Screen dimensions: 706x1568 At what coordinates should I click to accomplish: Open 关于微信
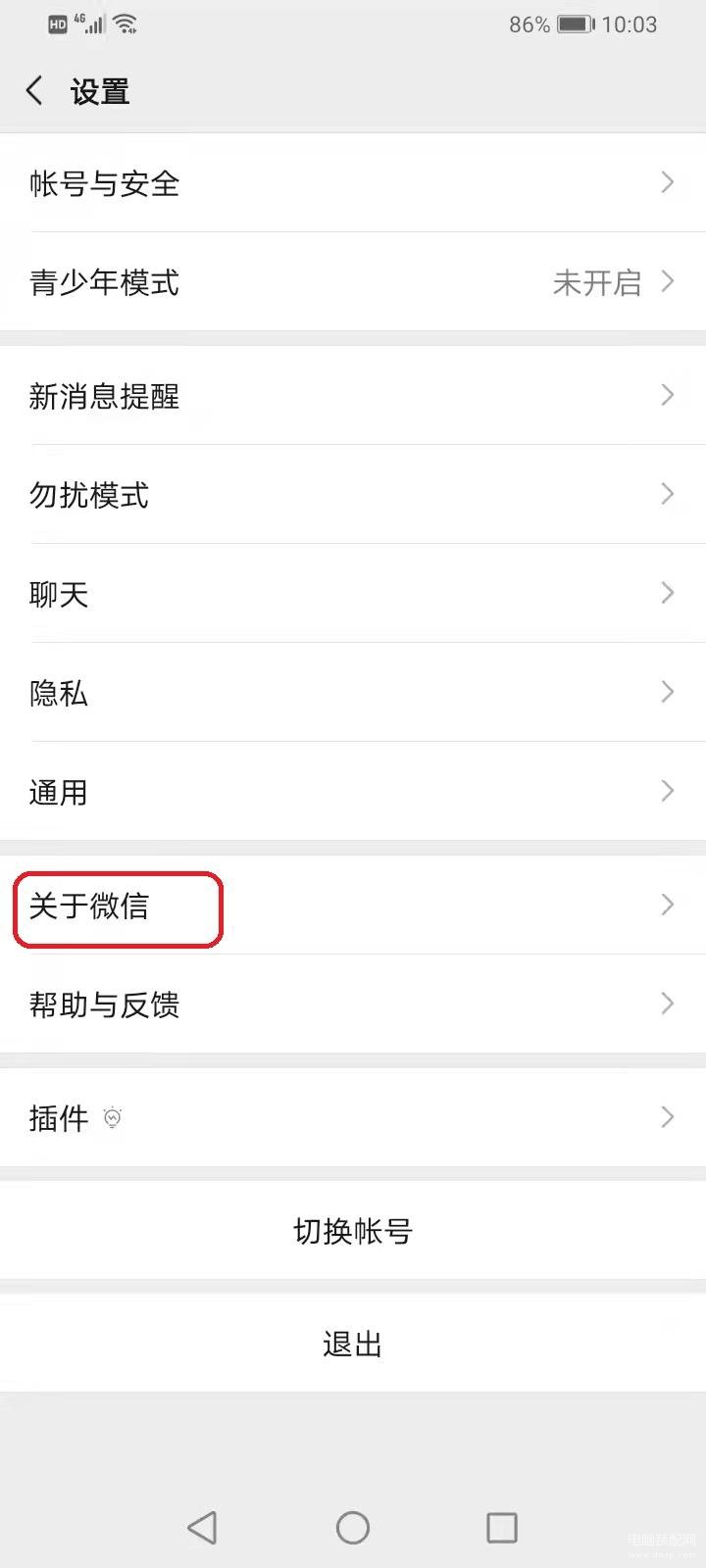tap(353, 905)
